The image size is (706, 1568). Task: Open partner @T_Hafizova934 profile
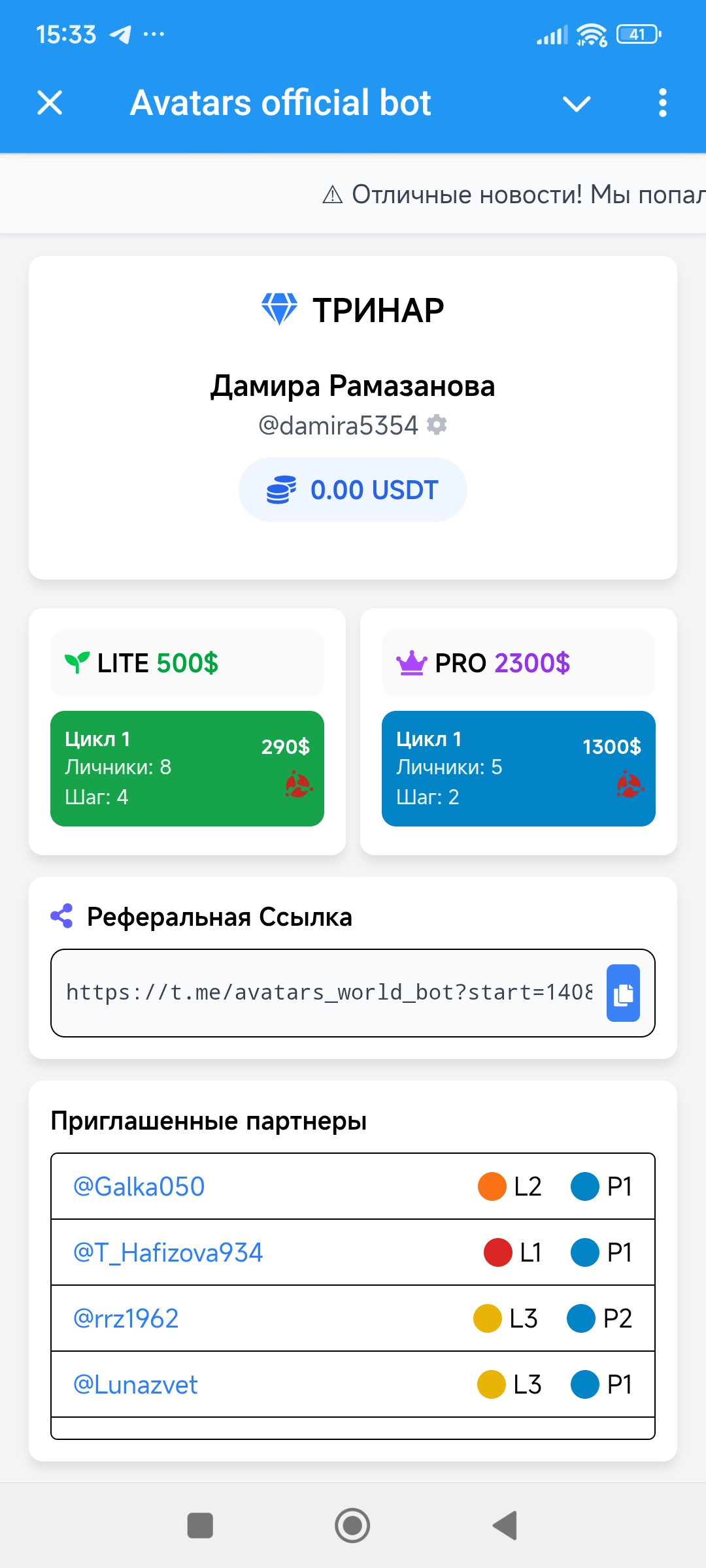click(168, 1252)
